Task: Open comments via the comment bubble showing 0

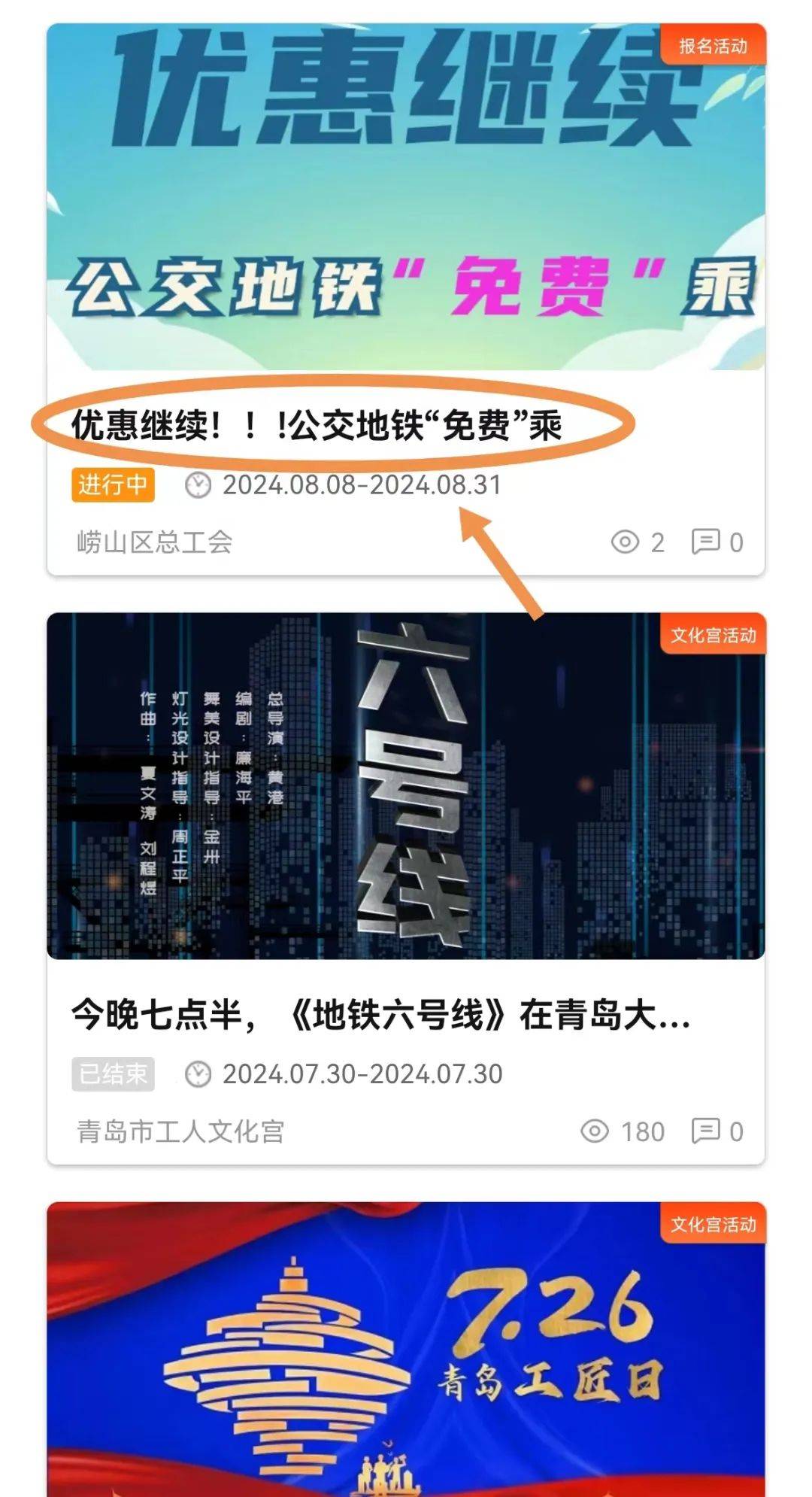Action: [x=705, y=539]
